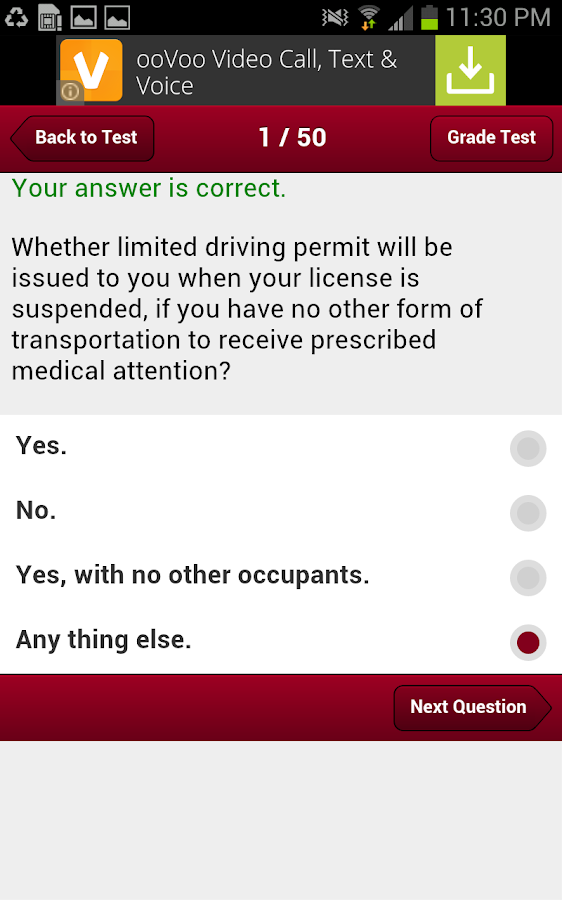The image size is (562, 900).
Task: Tap the ooVoo ad download button
Action: 470,71
